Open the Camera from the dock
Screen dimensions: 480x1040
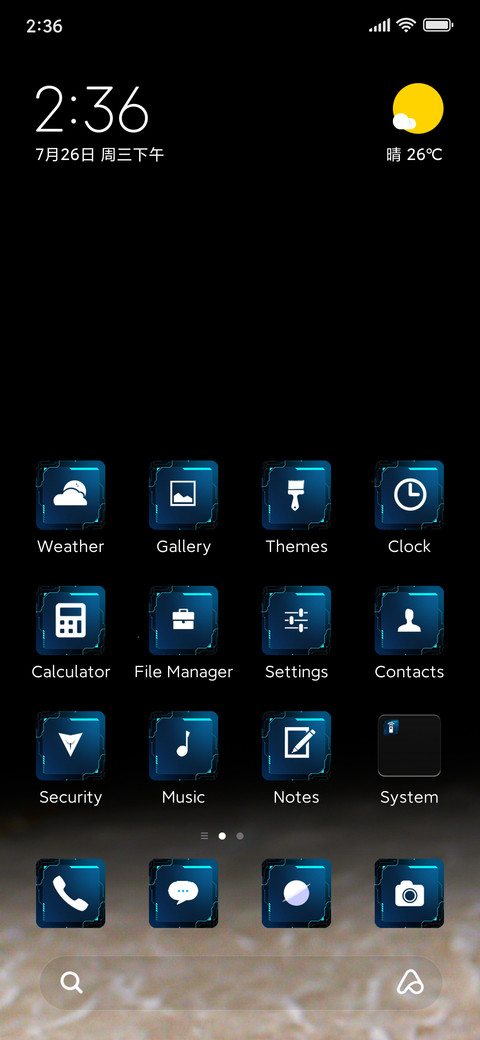point(409,893)
